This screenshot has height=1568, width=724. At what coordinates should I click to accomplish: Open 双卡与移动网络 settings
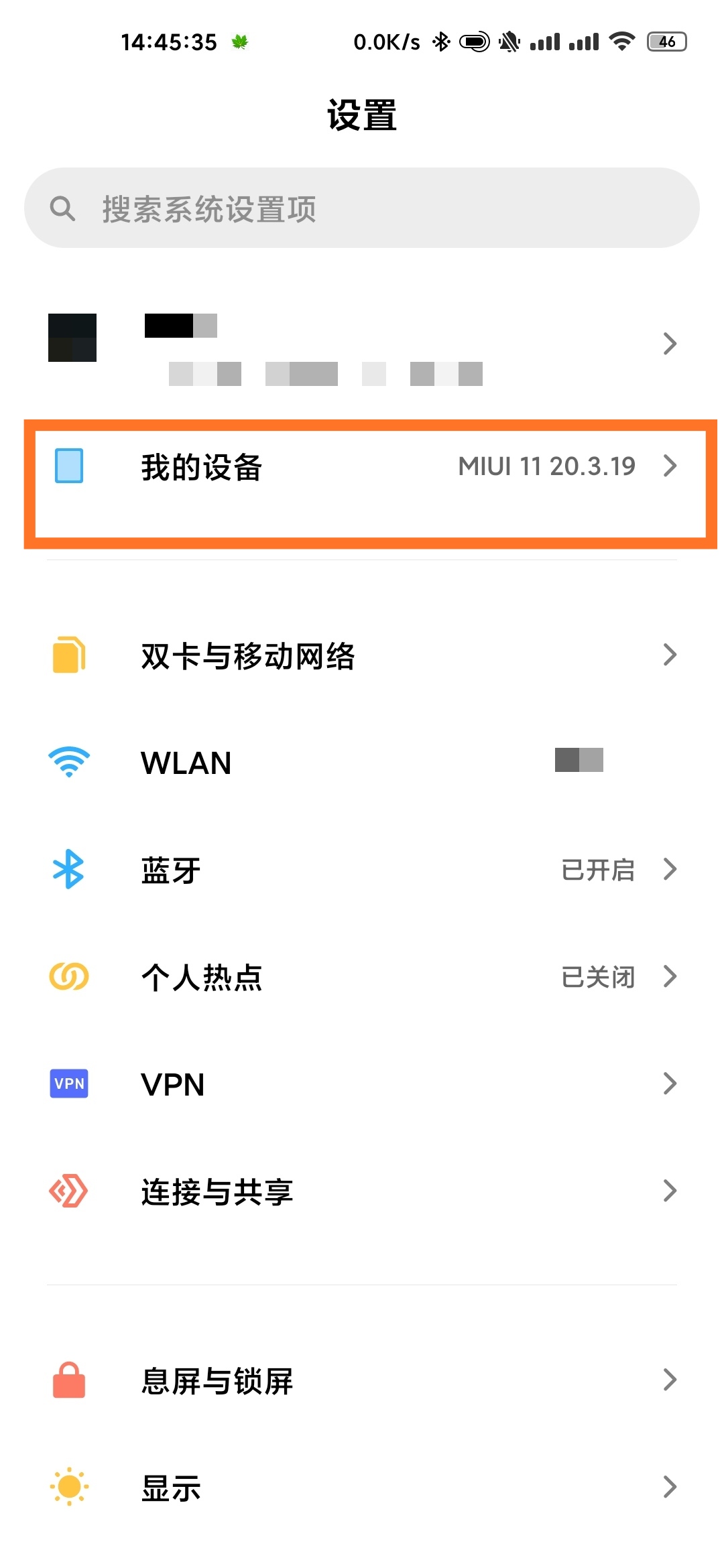point(362,655)
